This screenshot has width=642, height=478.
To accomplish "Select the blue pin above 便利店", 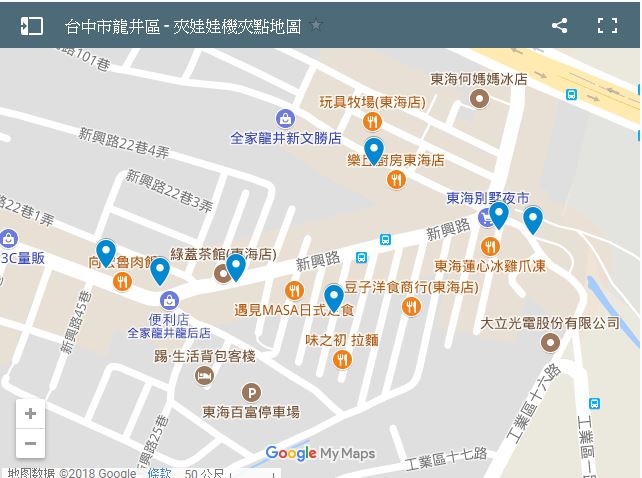I will tap(160, 270).
